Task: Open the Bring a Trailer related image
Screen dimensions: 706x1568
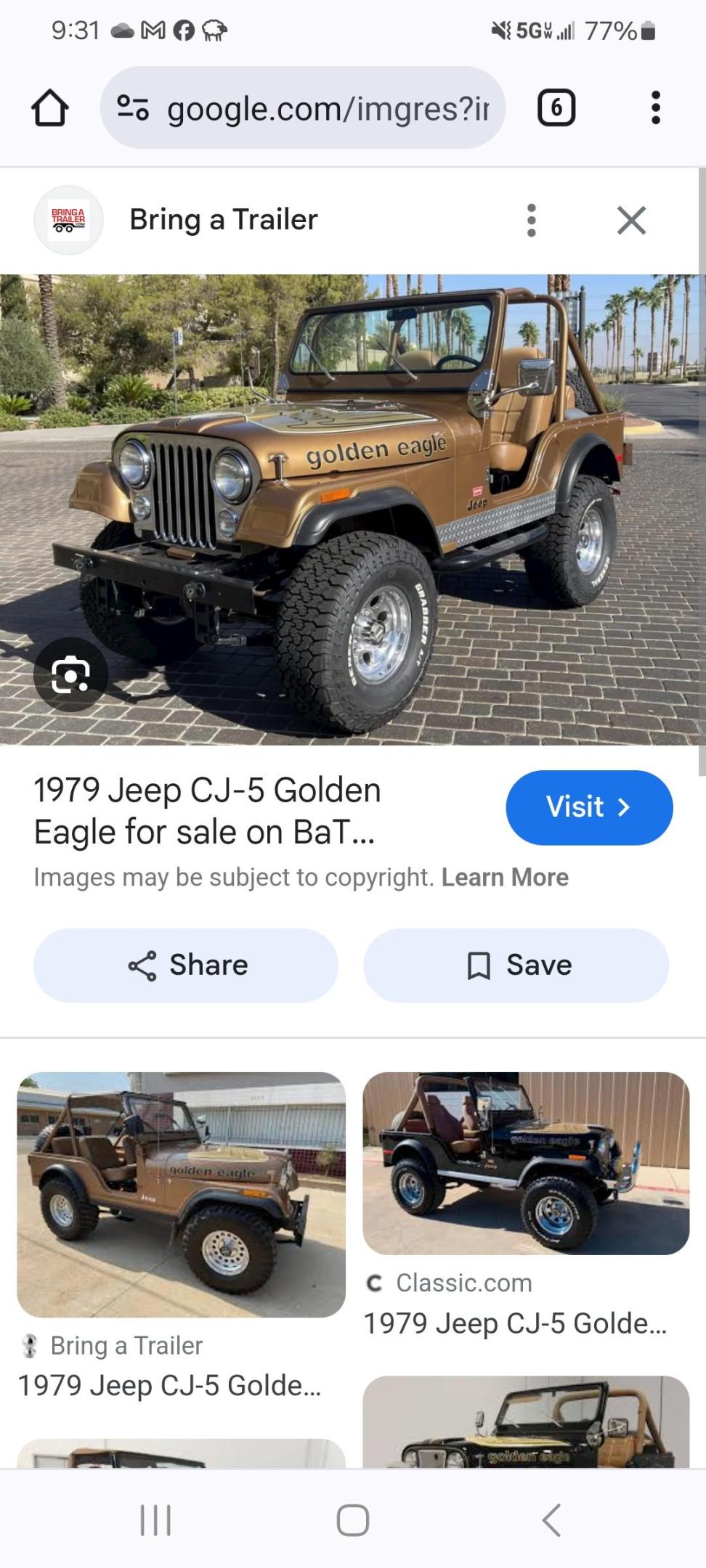Action: tap(181, 1195)
